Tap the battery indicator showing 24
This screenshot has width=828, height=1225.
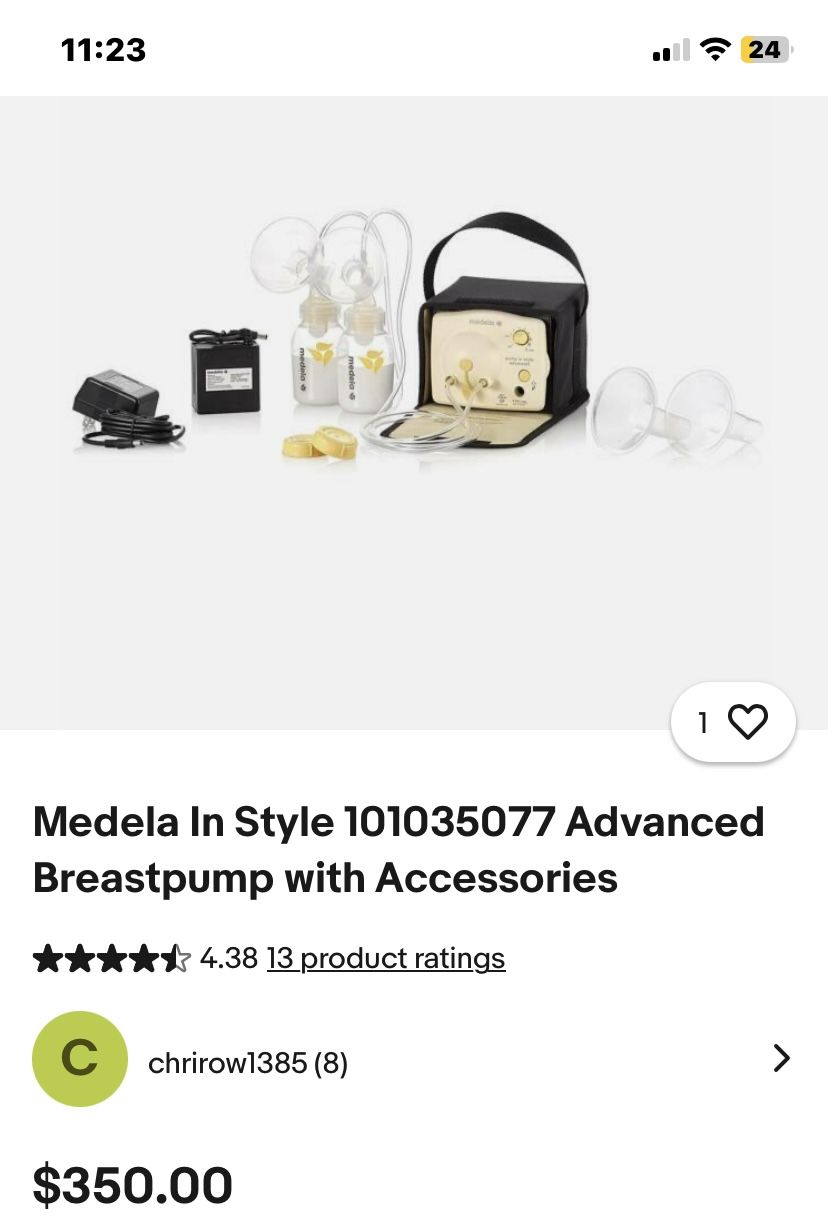click(764, 48)
